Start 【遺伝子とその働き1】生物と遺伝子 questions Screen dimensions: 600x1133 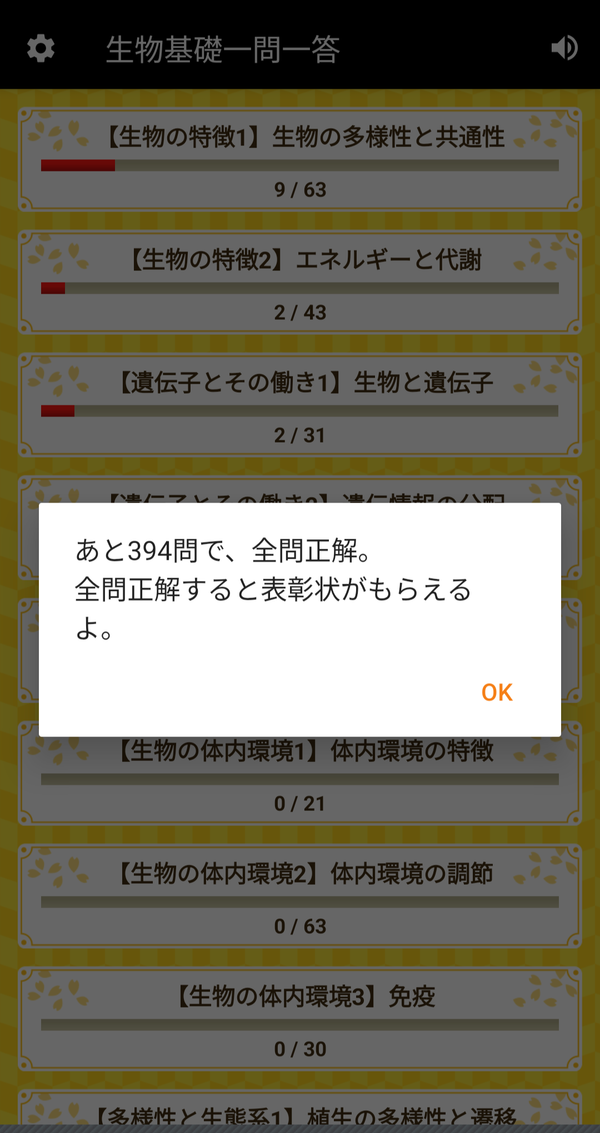(x=300, y=405)
